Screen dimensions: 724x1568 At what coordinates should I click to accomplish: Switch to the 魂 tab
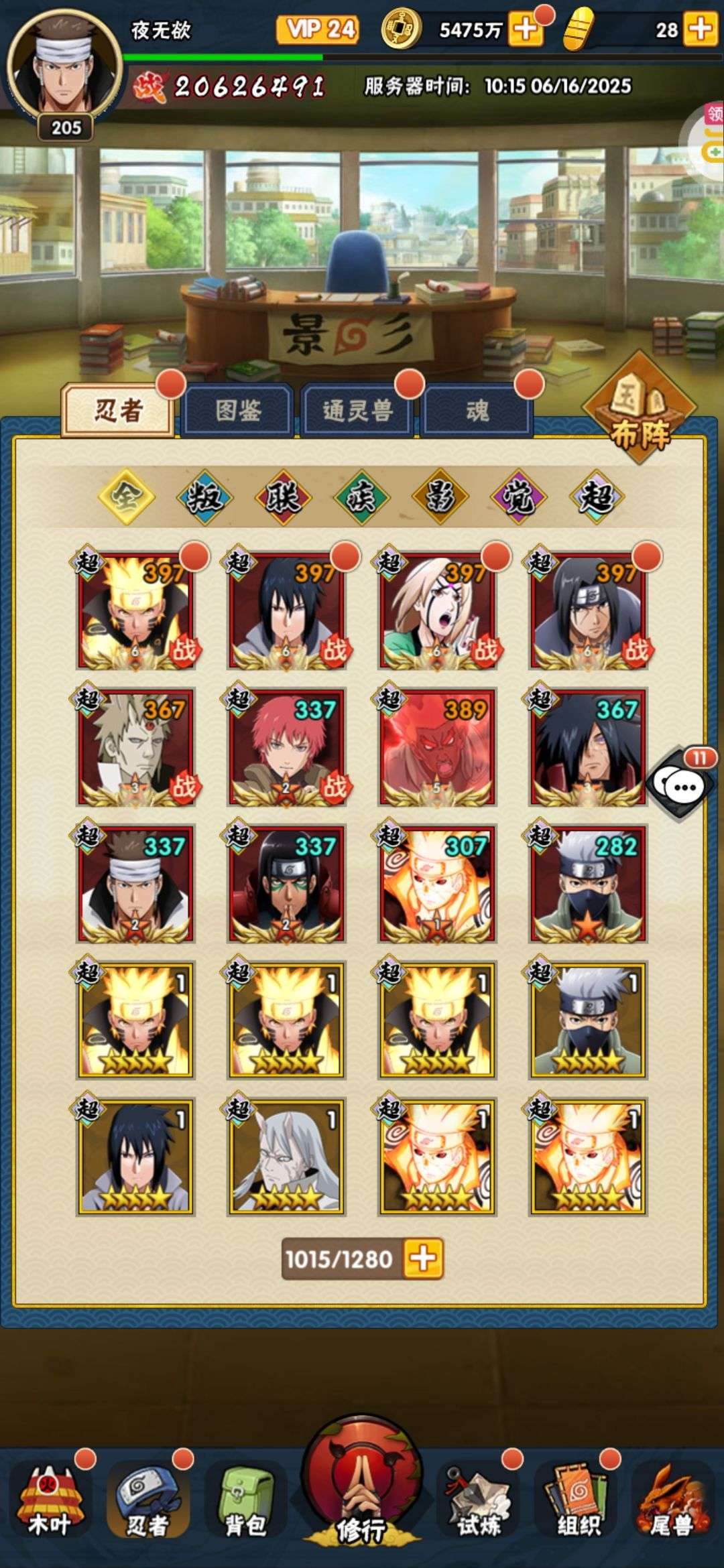(477, 410)
